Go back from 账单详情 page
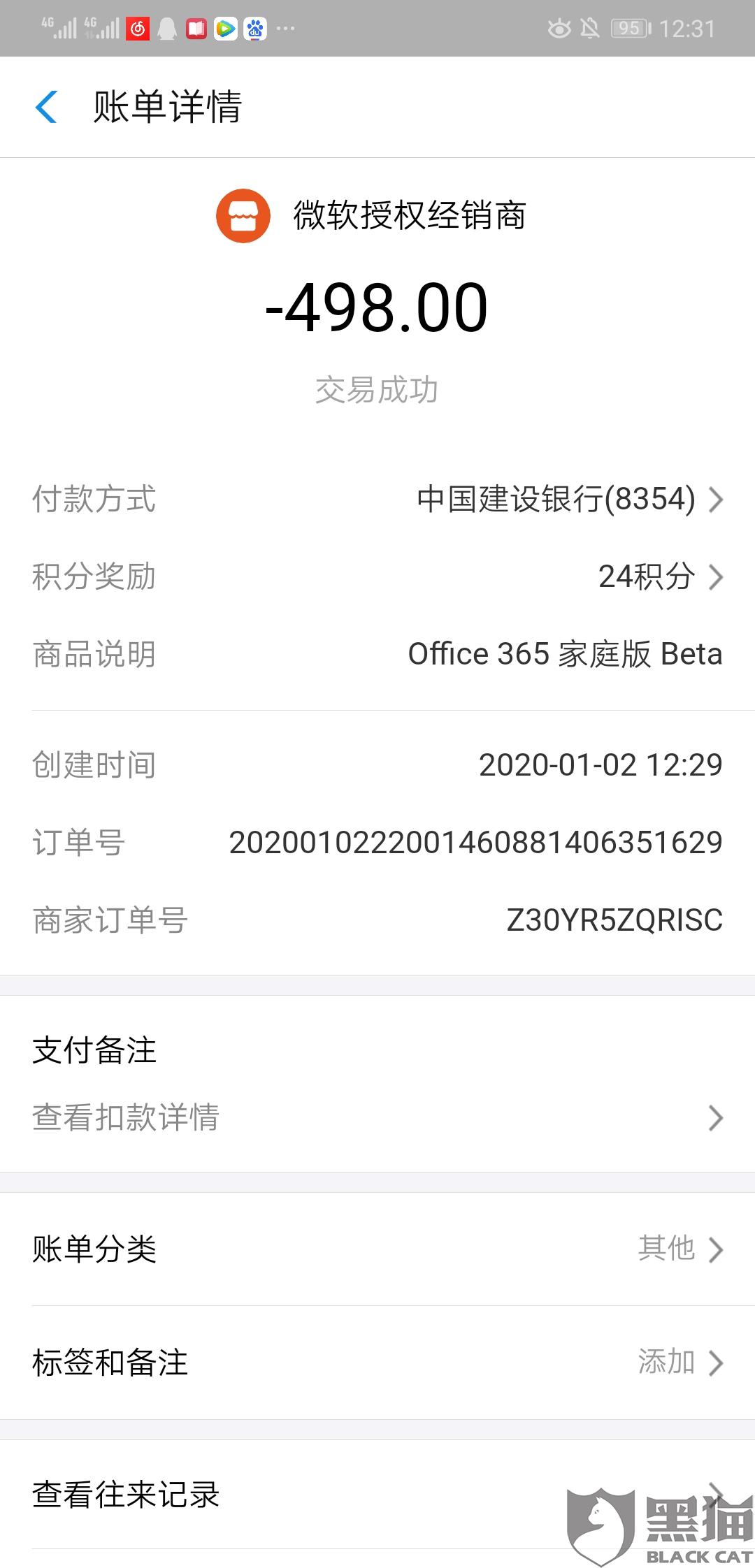Image resolution: width=755 pixels, height=1568 pixels. tap(46, 107)
